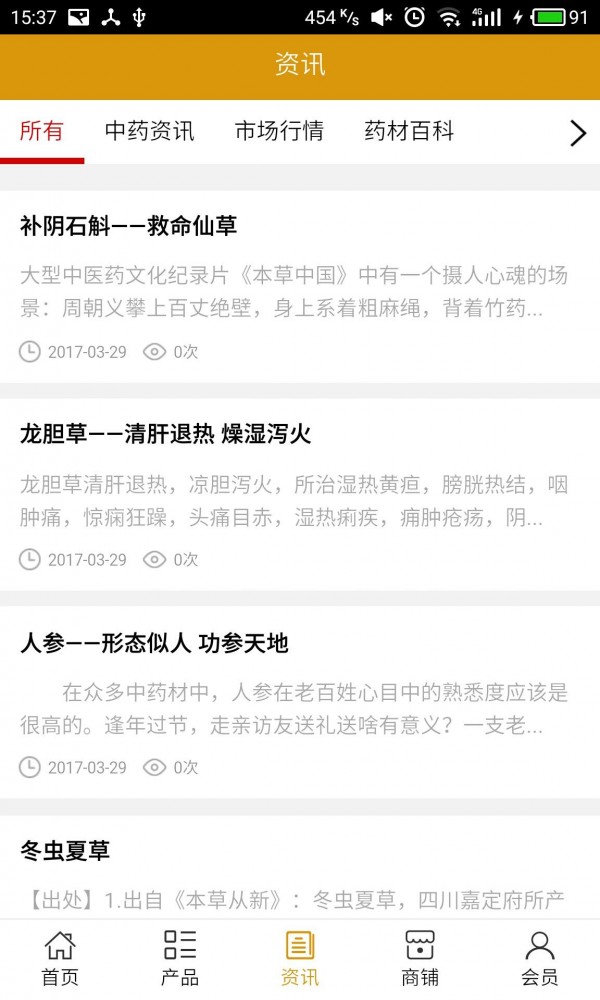The width and height of the screenshot is (600, 1000).
Task: Read the 龙胆草——清肝退热 燥湿泻火 article
Action: pyautogui.click(x=165, y=434)
